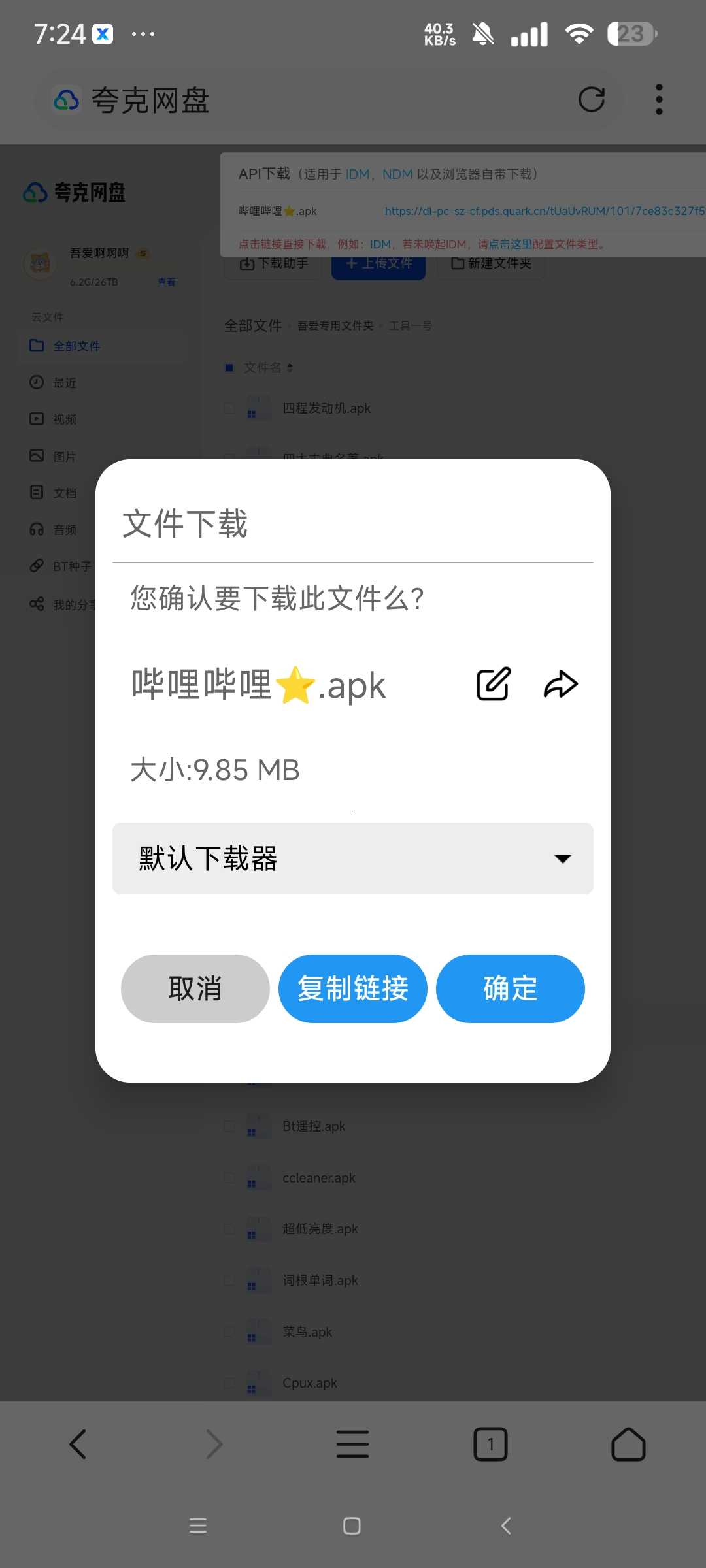Confirm the download with 确定
Screen dimensions: 706x1568
[510, 988]
